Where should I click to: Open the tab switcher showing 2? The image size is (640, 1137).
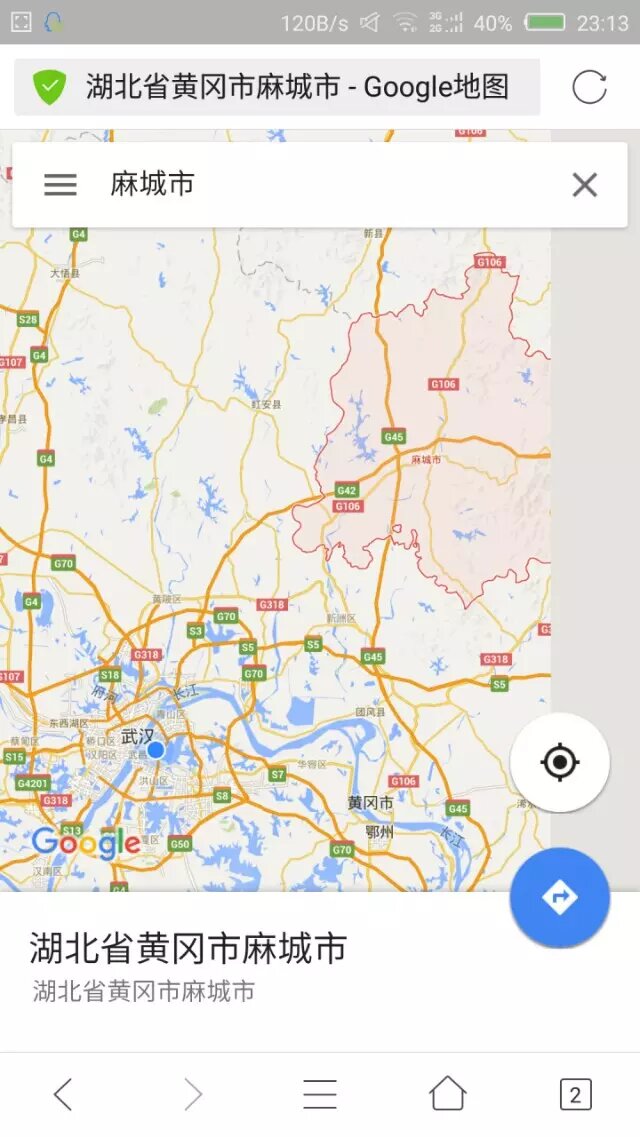click(575, 1094)
